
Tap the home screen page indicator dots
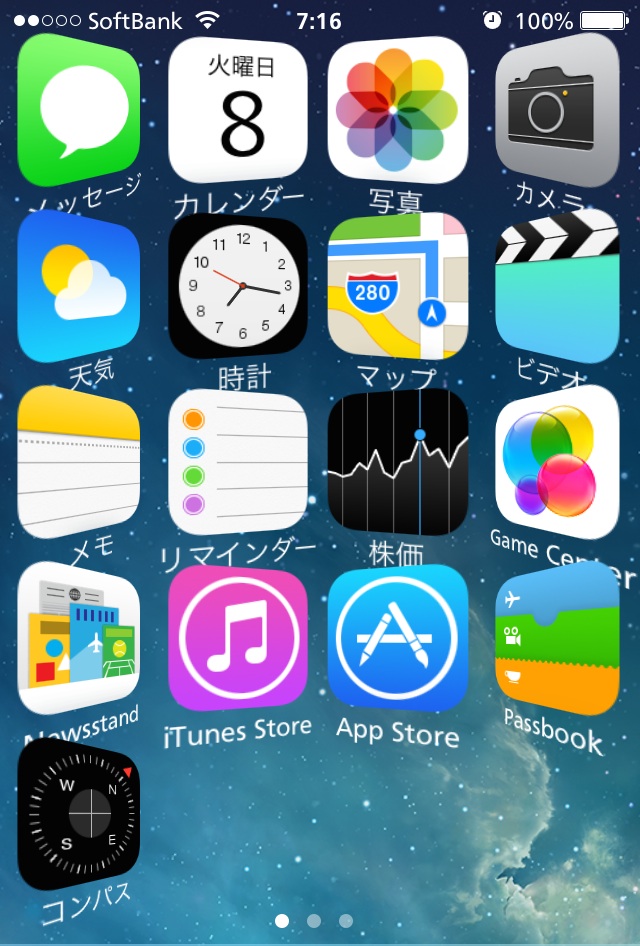click(x=314, y=920)
